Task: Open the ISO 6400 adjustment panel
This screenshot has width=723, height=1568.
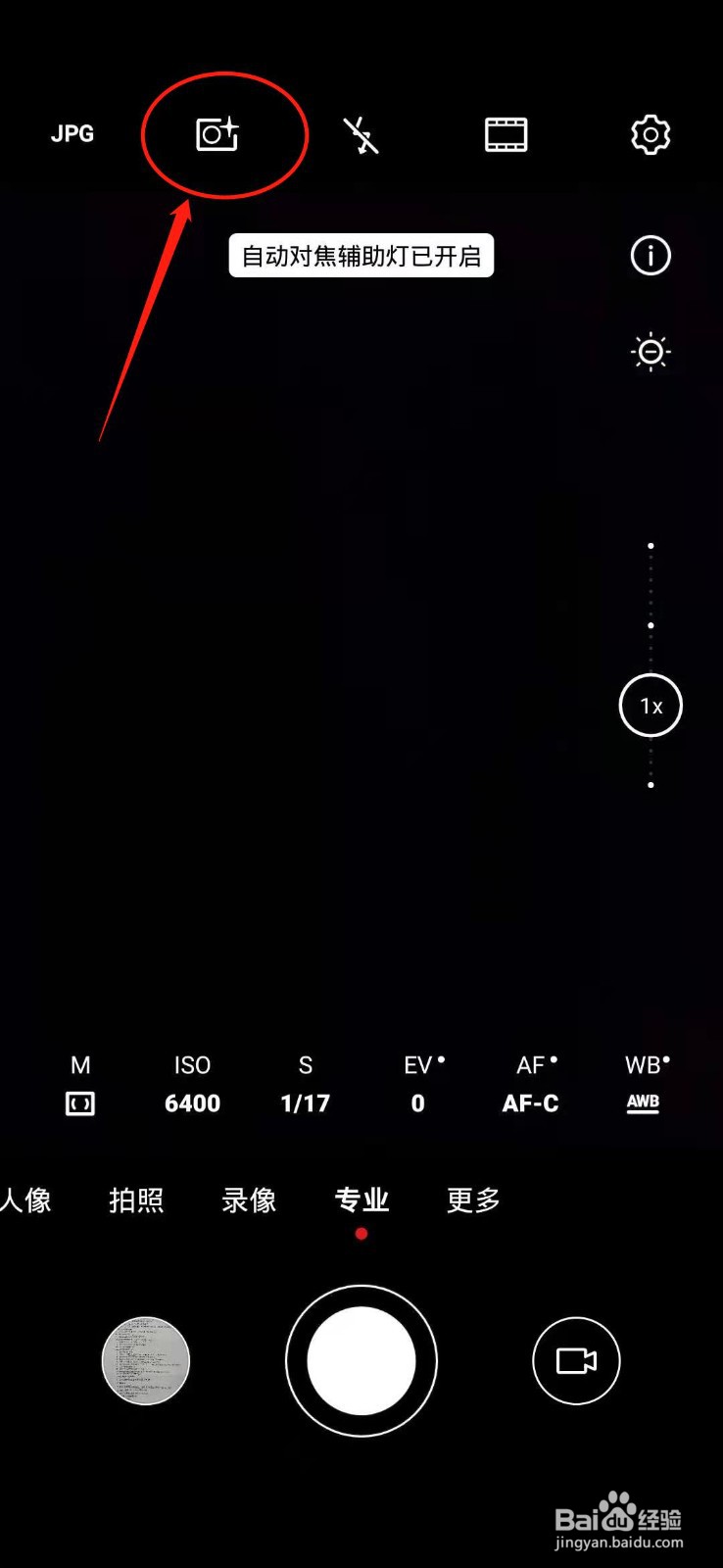Action: [x=192, y=1083]
